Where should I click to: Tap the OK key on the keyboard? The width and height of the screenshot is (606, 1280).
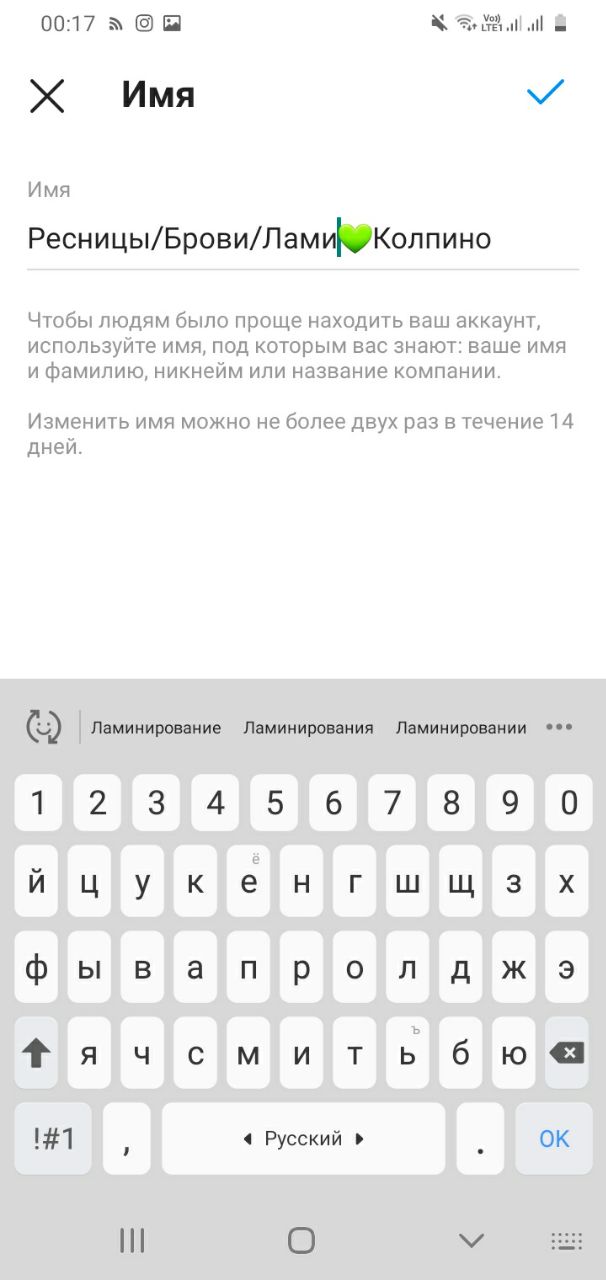(554, 1139)
